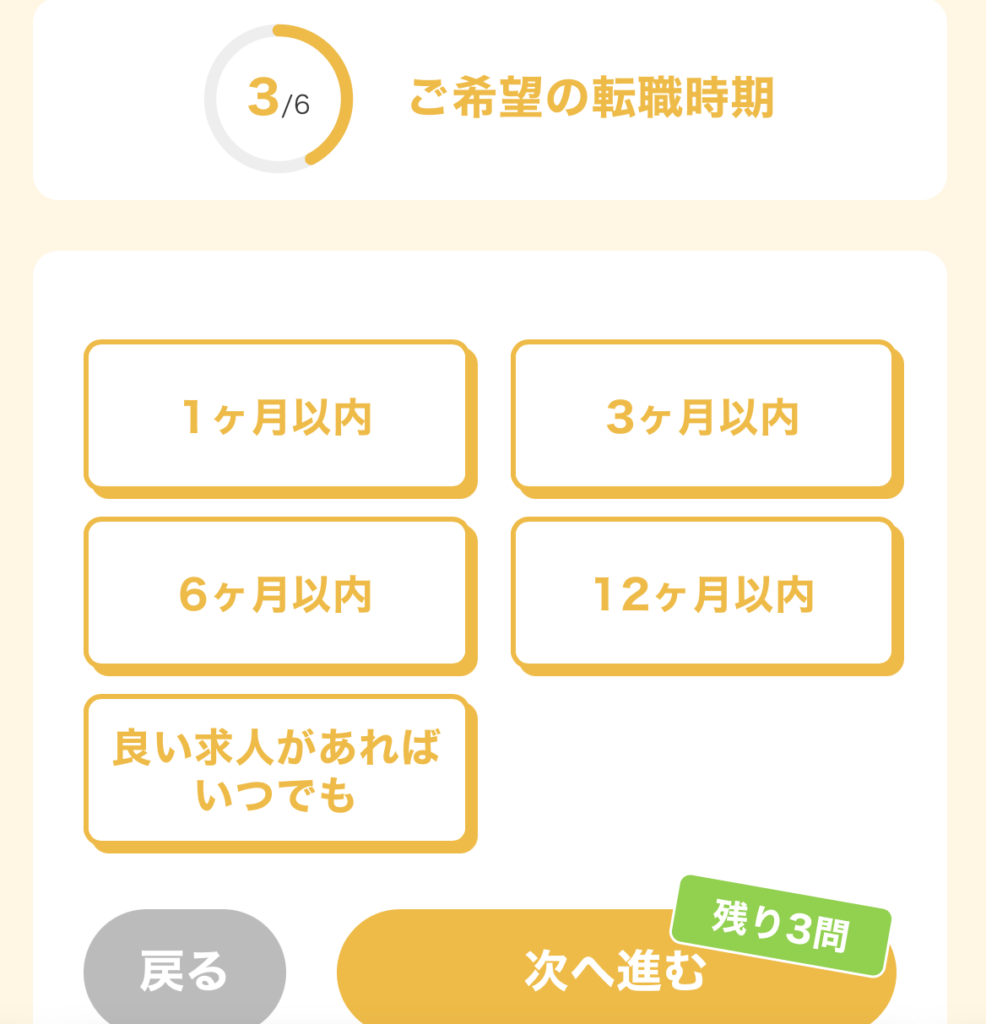Pick the 6ヶ月以内 option
The height and width of the screenshot is (1024, 986).
[276, 593]
